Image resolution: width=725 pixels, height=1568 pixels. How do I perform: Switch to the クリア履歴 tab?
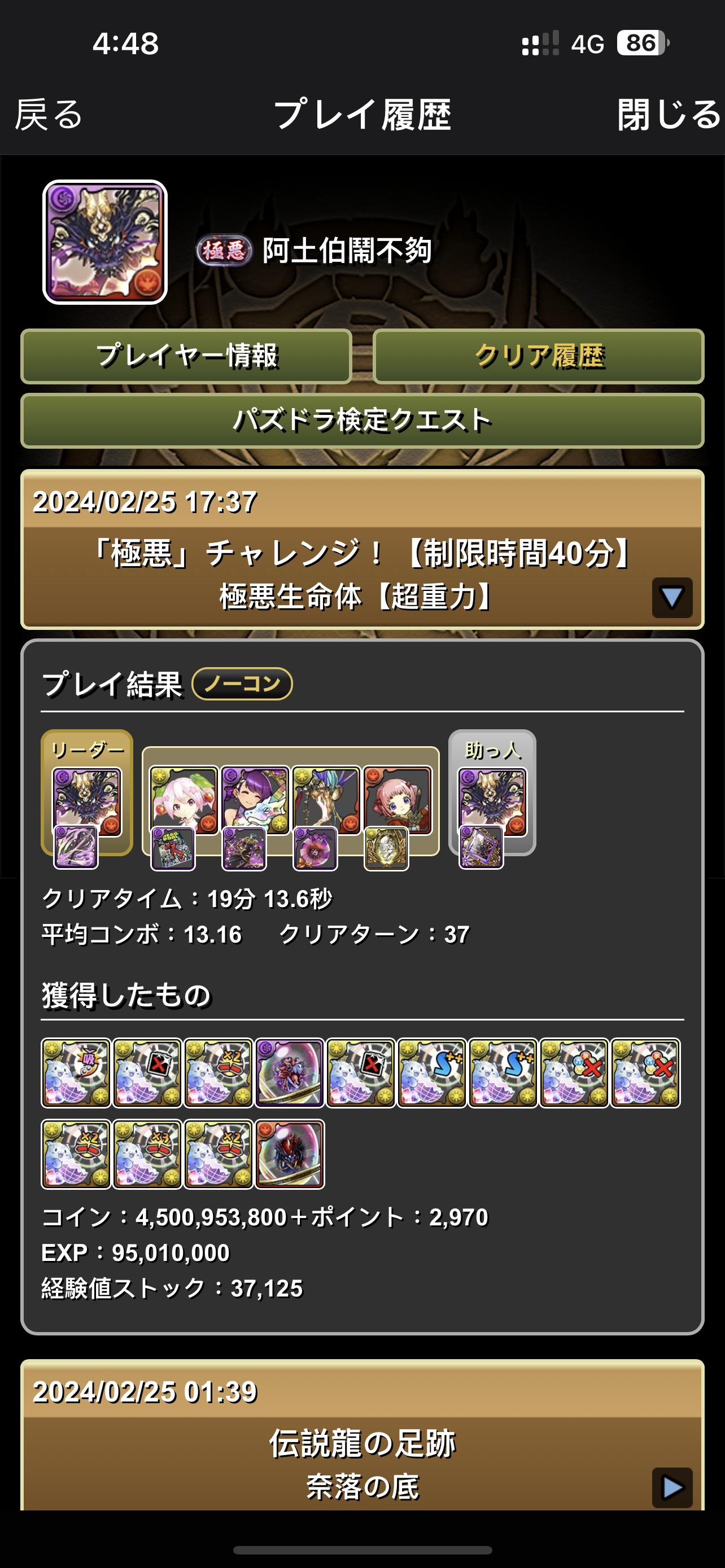pos(538,356)
